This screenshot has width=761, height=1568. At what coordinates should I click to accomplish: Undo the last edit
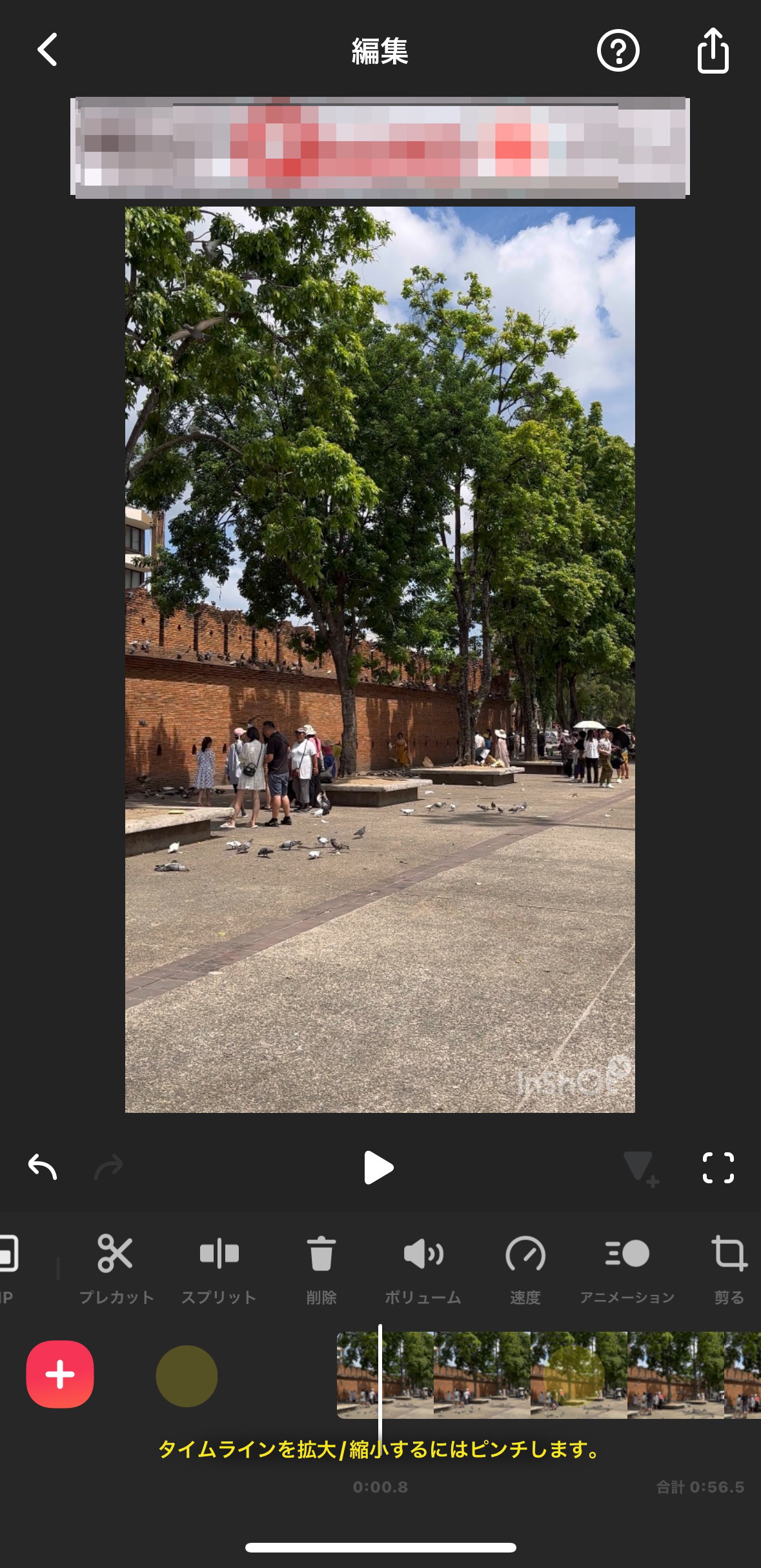(x=43, y=1167)
